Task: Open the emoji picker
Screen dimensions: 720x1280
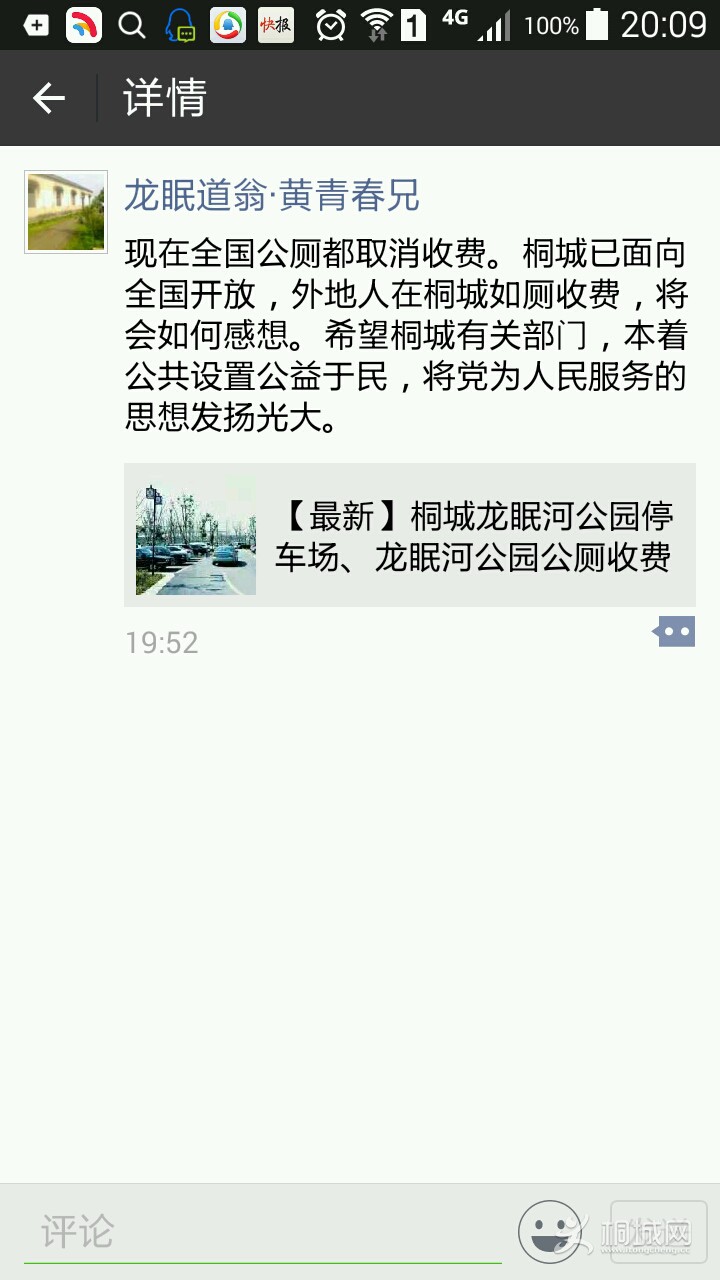Action: click(x=549, y=1231)
